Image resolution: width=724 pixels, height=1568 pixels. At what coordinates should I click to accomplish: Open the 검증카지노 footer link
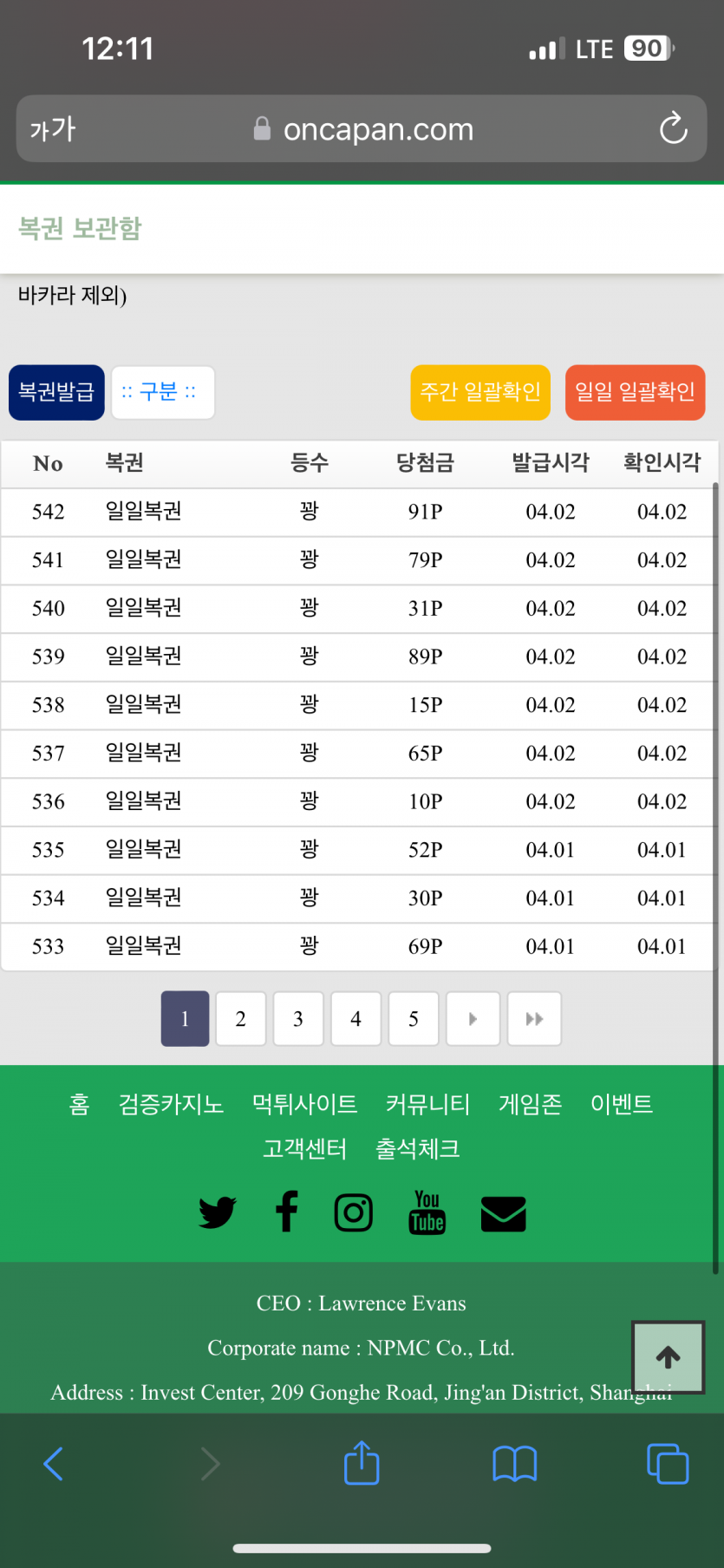point(171,1104)
